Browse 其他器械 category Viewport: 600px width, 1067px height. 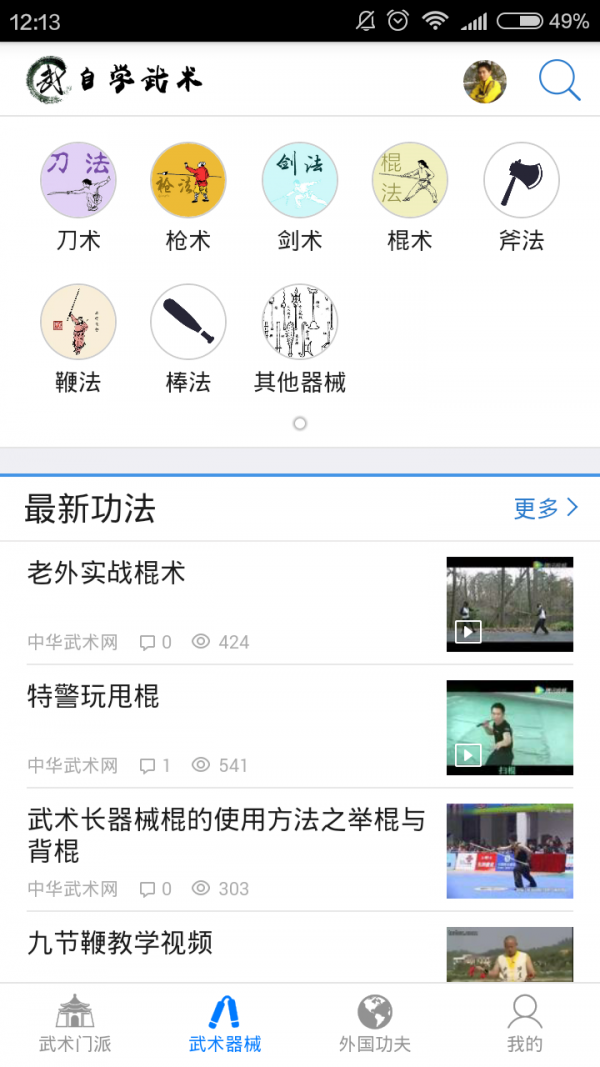click(300, 338)
